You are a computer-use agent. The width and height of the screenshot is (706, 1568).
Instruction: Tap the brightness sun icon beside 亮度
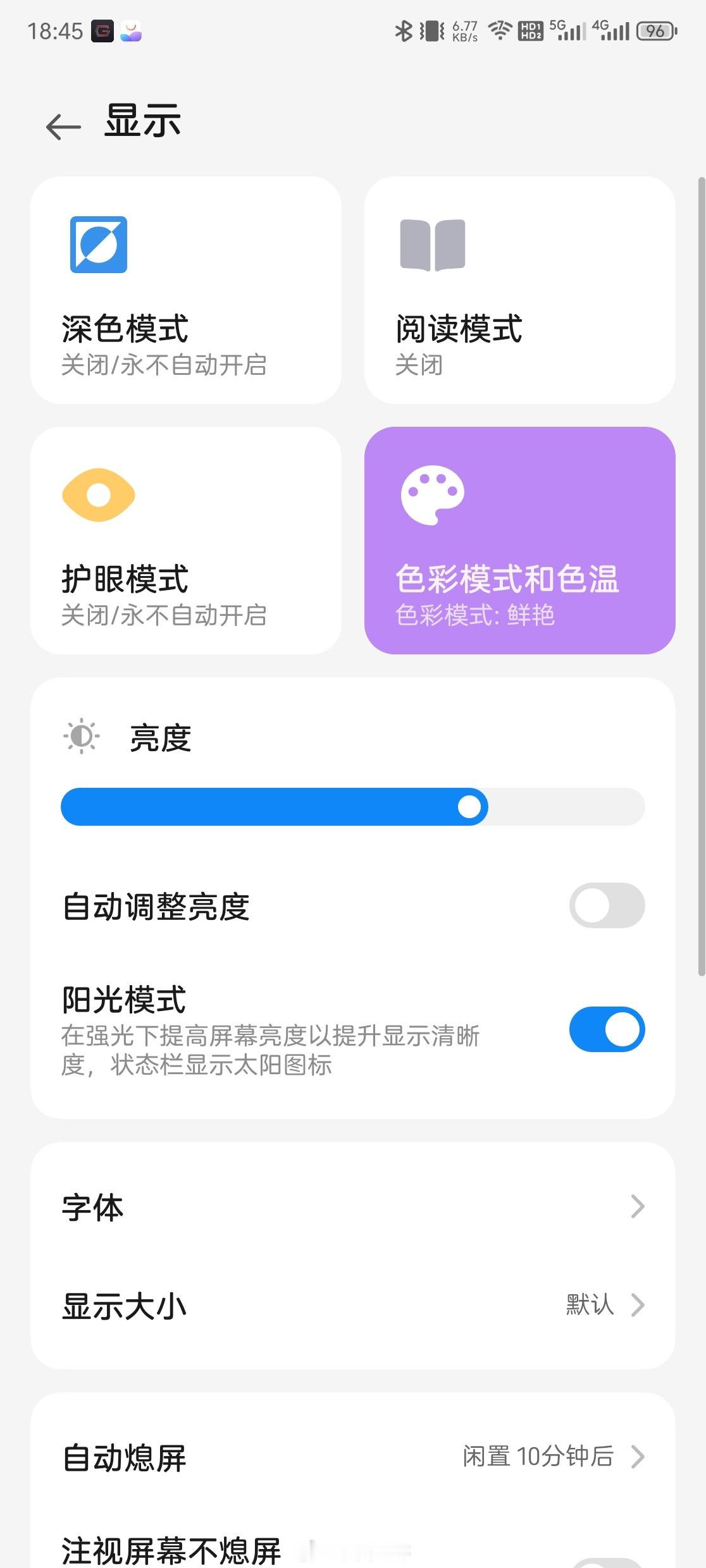(x=81, y=735)
